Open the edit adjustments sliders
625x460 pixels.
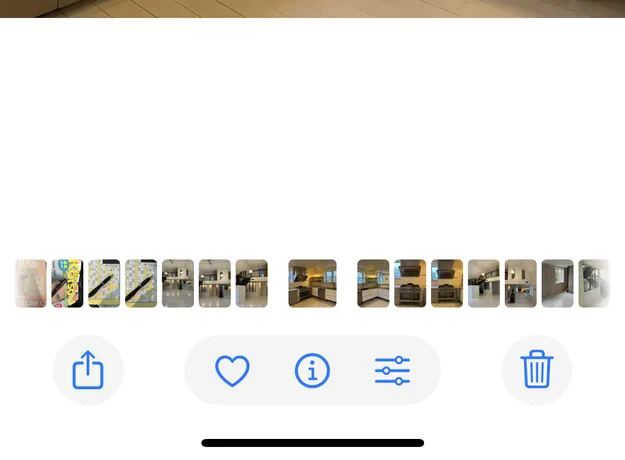pyautogui.click(x=392, y=371)
